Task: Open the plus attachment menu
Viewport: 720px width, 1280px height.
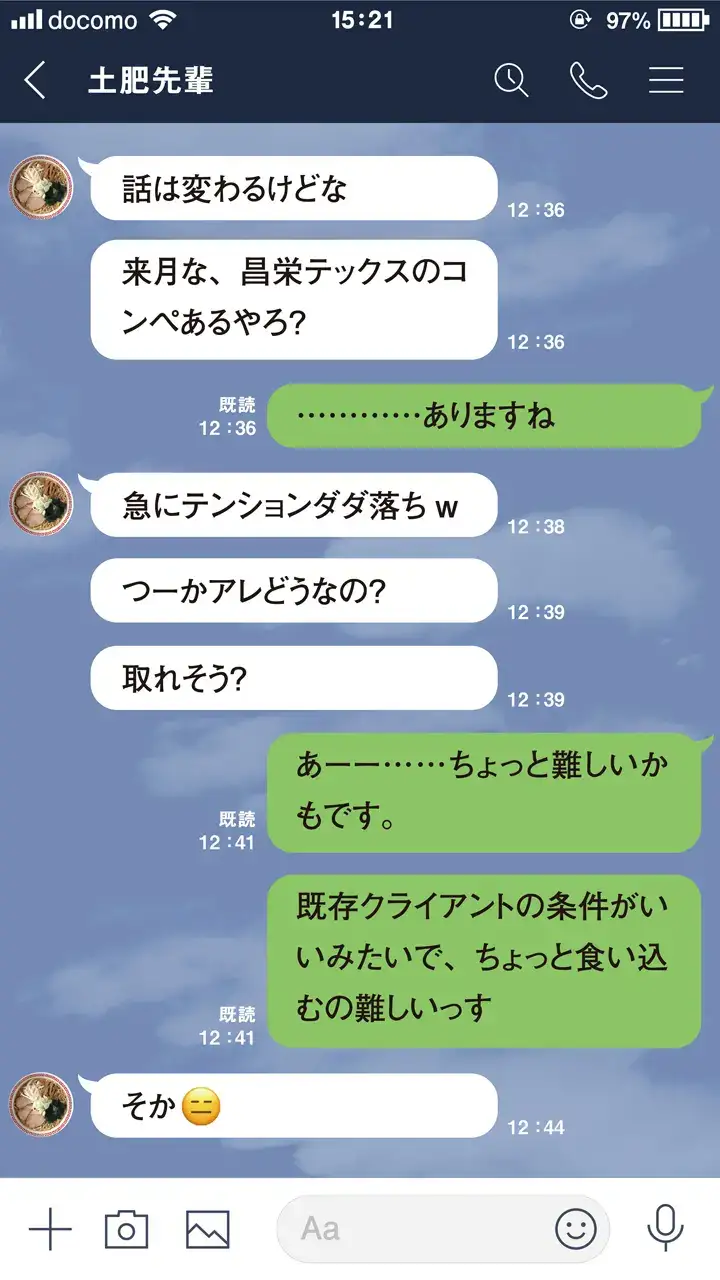Action: 50,1228
